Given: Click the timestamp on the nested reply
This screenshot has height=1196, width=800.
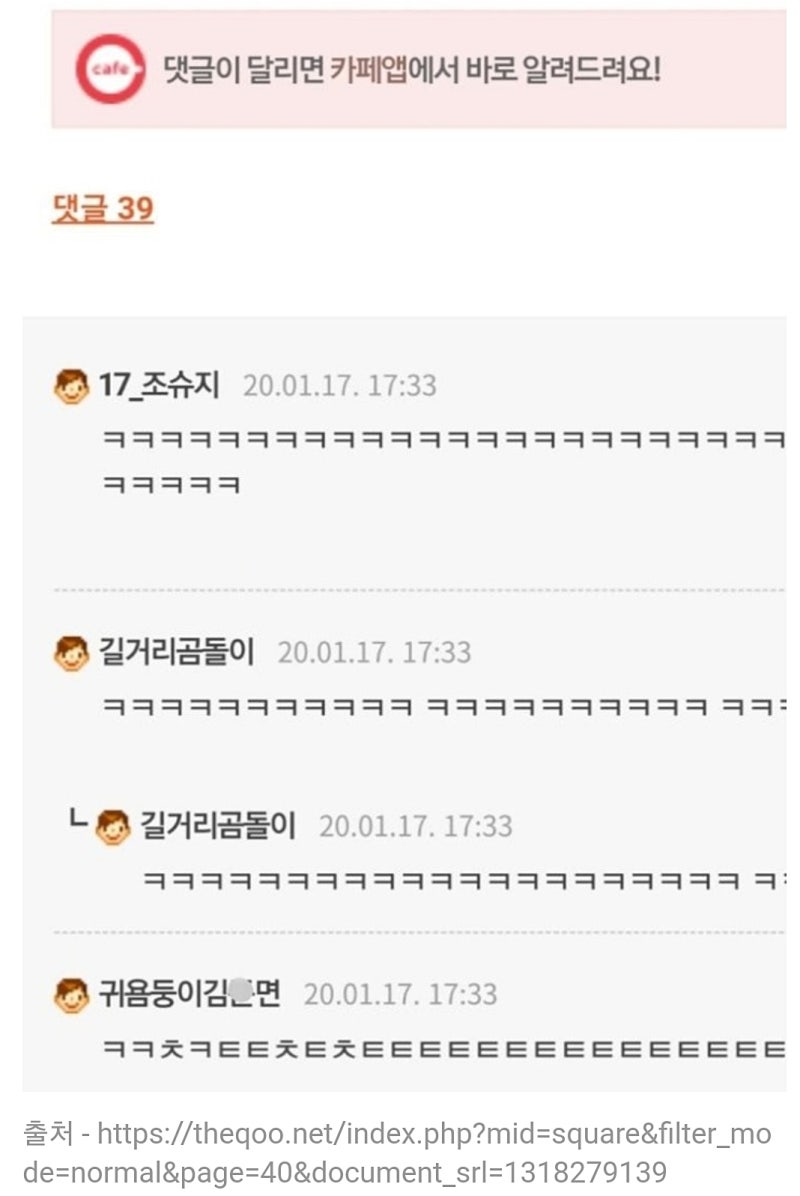Looking at the screenshot, I should coord(417,829).
